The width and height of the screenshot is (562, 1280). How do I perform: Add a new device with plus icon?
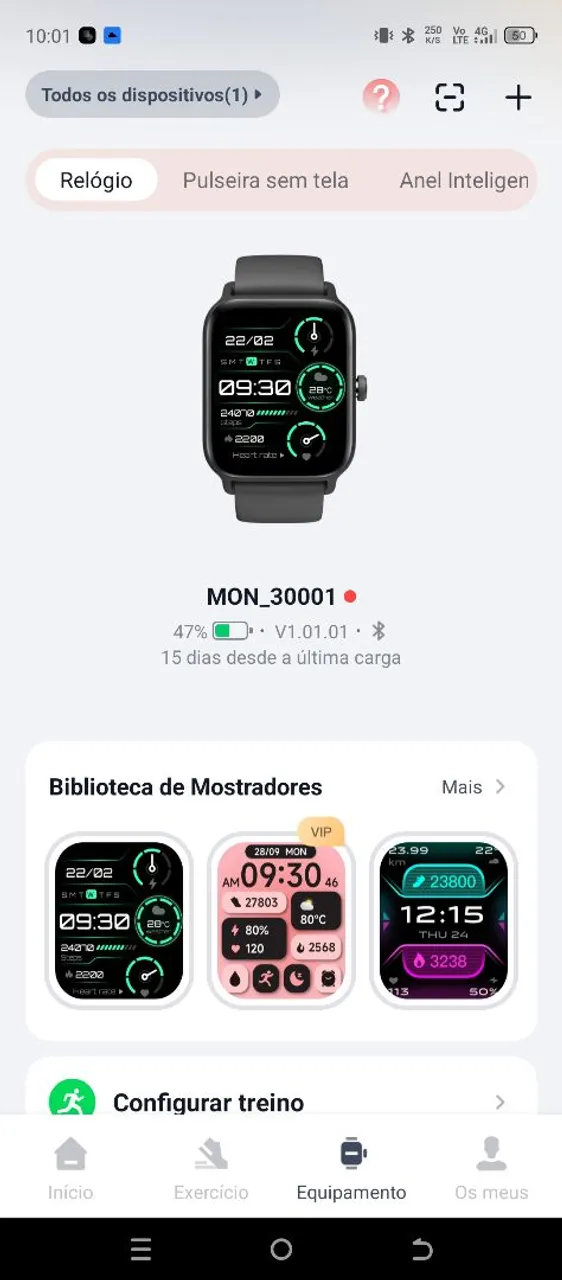tap(518, 97)
